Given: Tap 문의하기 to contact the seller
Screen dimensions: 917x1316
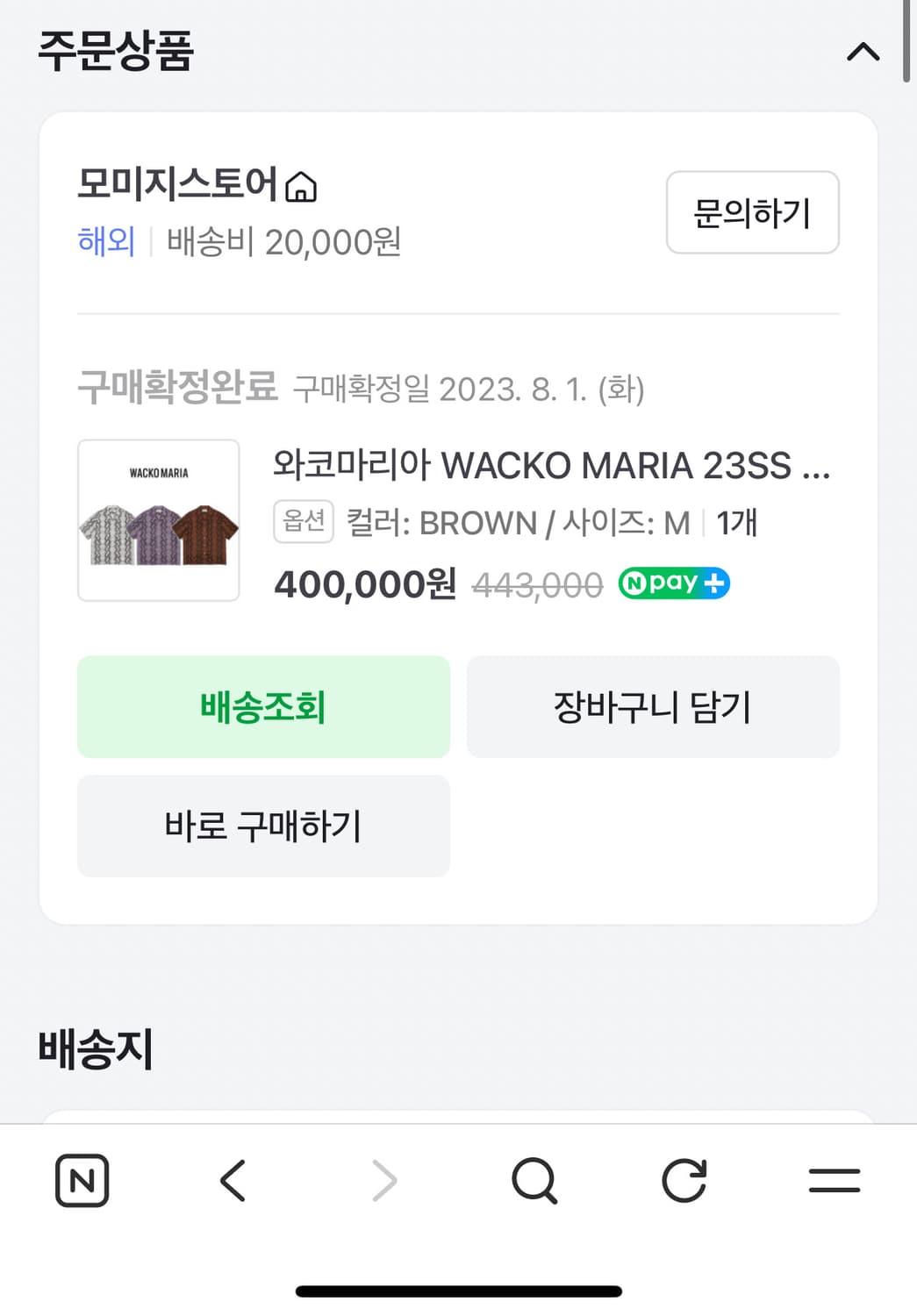Looking at the screenshot, I should click(752, 213).
